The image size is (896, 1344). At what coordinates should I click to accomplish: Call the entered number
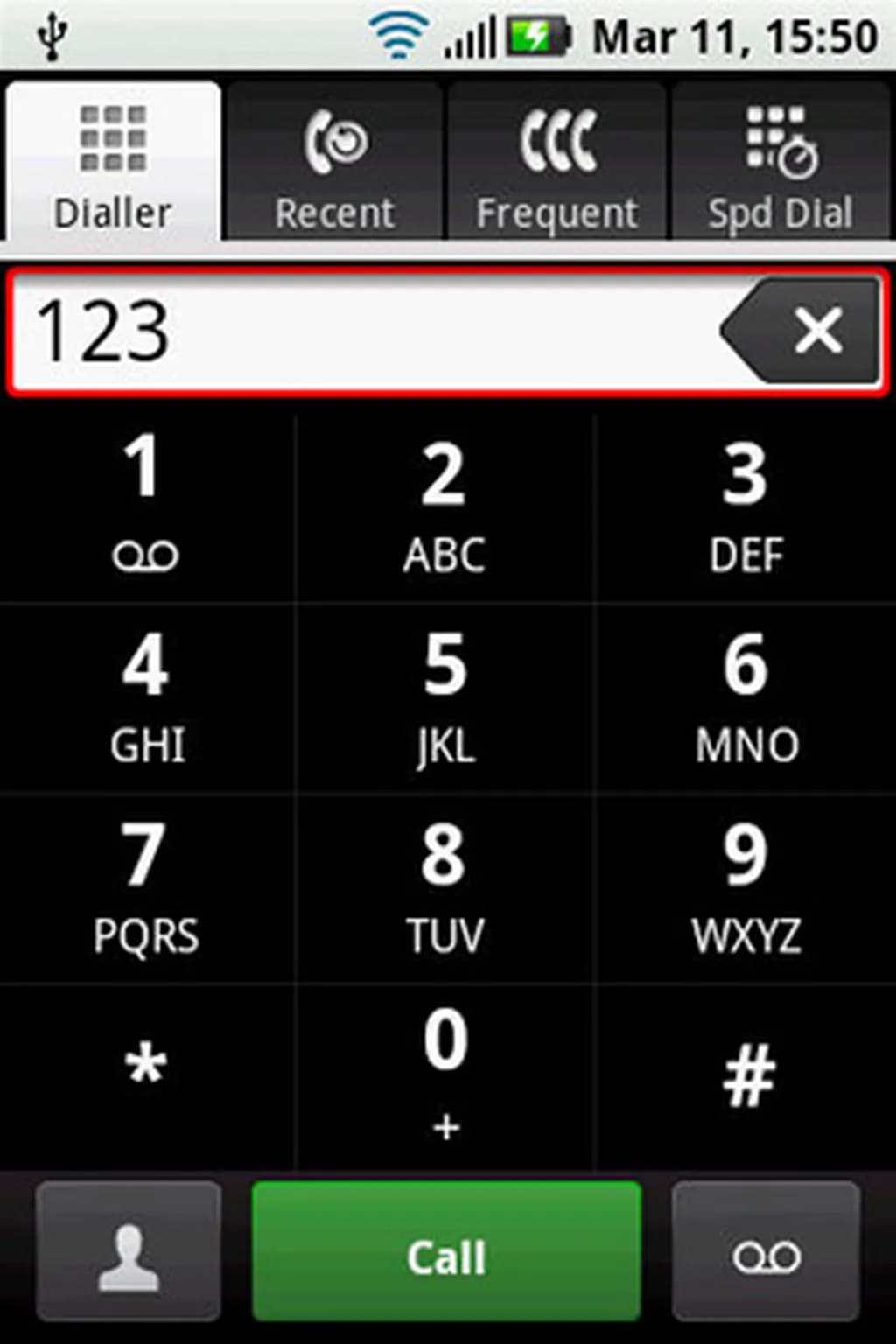tap(446, 1251)
